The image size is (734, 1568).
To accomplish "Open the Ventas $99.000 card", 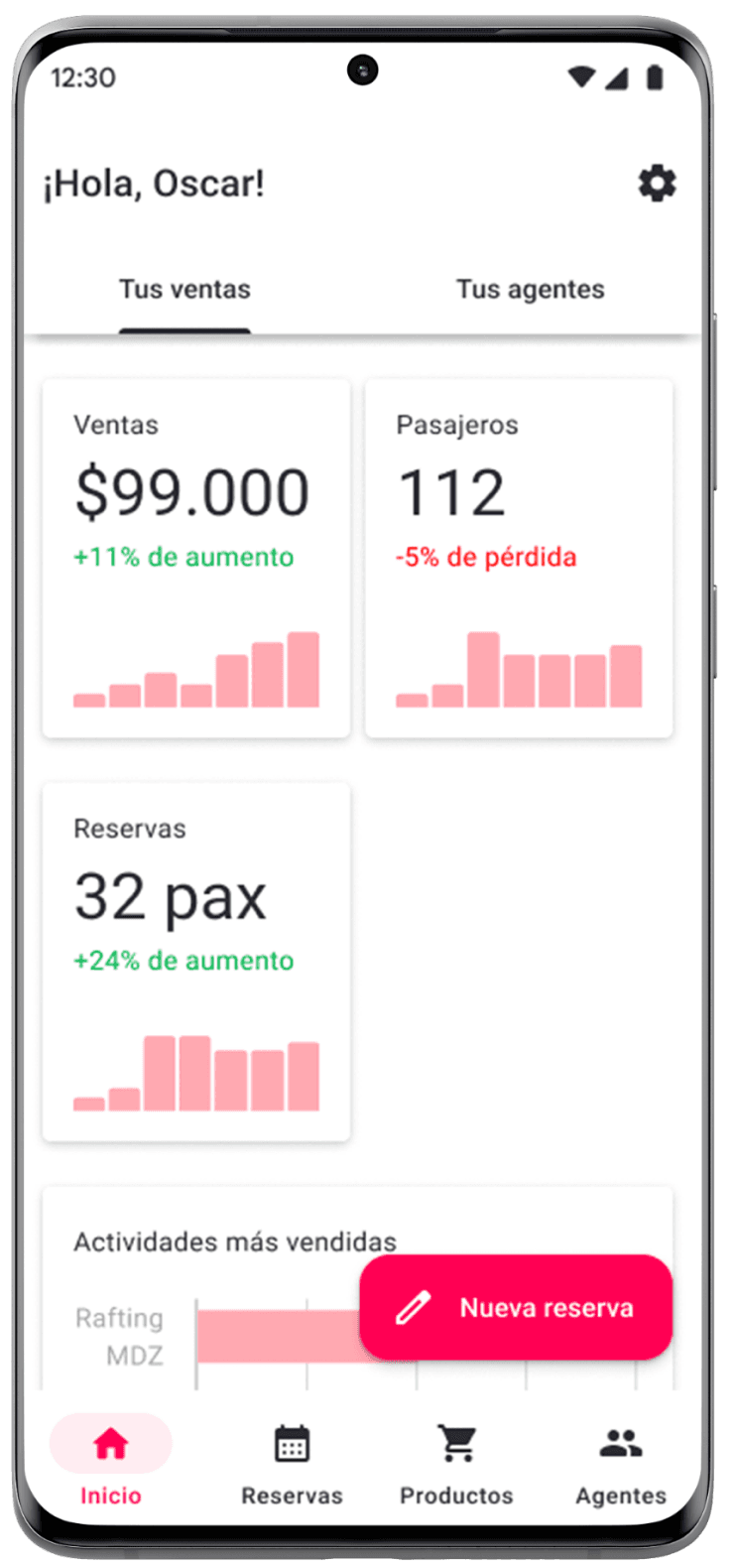I will [196, 559].
